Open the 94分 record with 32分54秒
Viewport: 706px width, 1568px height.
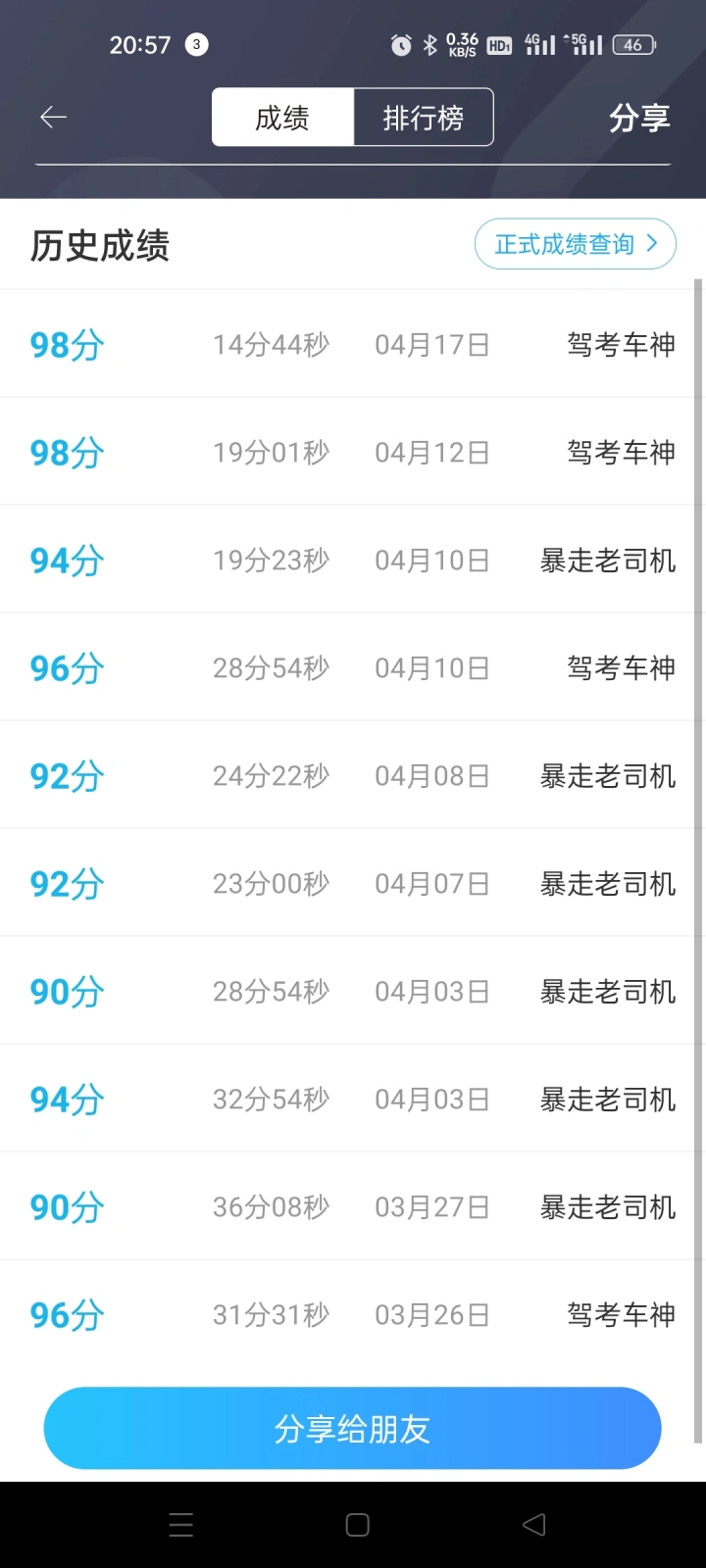353,1099
